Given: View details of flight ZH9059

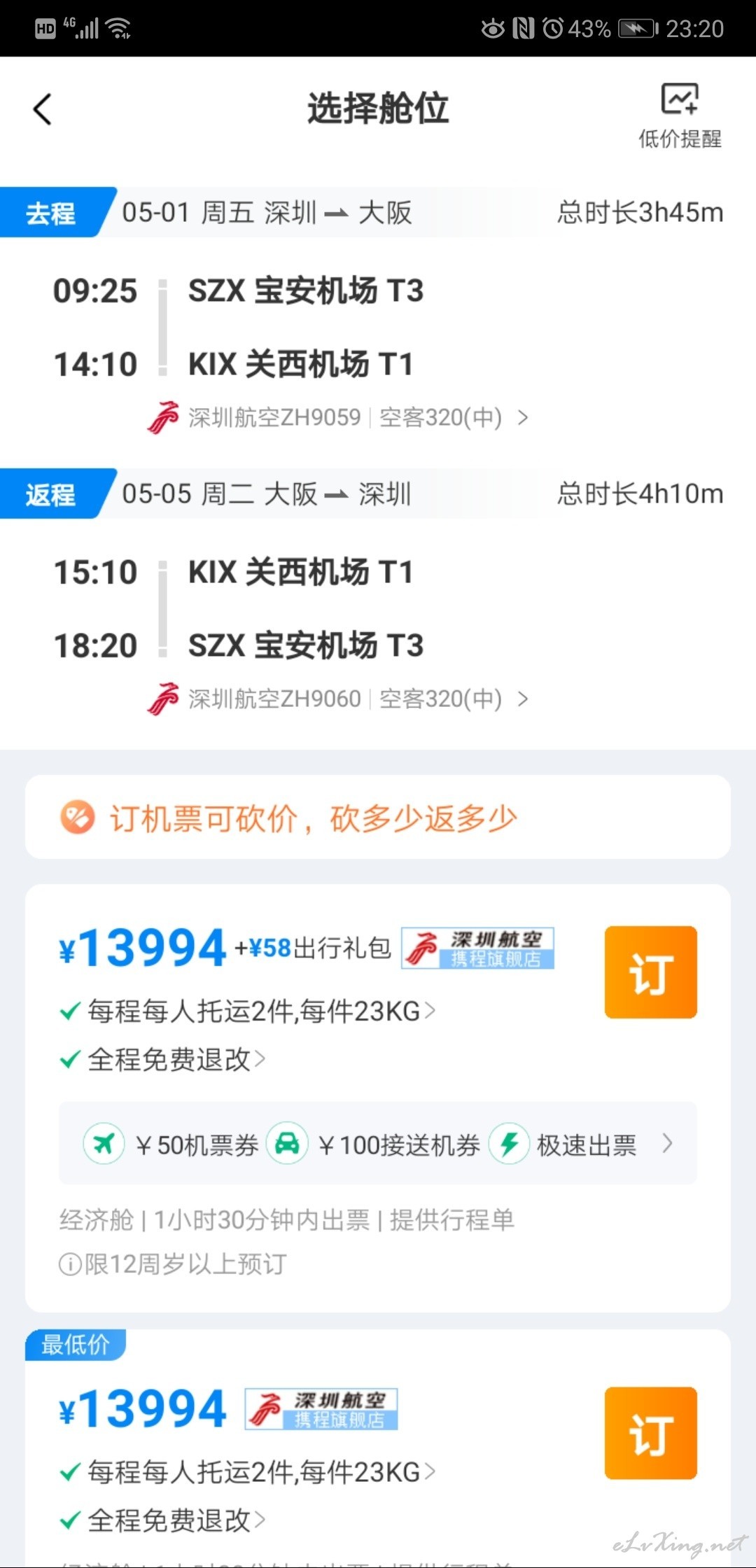Looking at the screenshot, I should [338, 417].
